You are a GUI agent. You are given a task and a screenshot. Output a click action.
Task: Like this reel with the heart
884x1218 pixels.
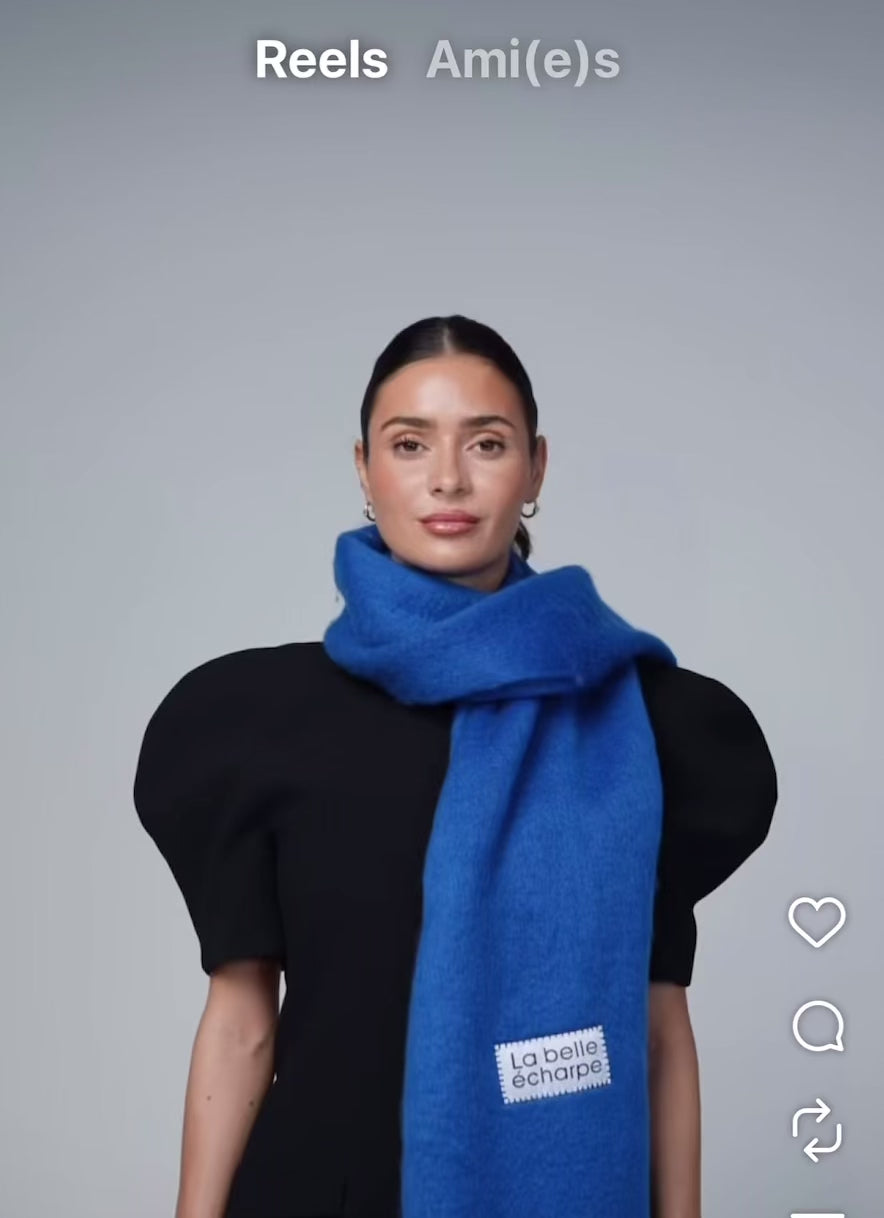(817, 921)
